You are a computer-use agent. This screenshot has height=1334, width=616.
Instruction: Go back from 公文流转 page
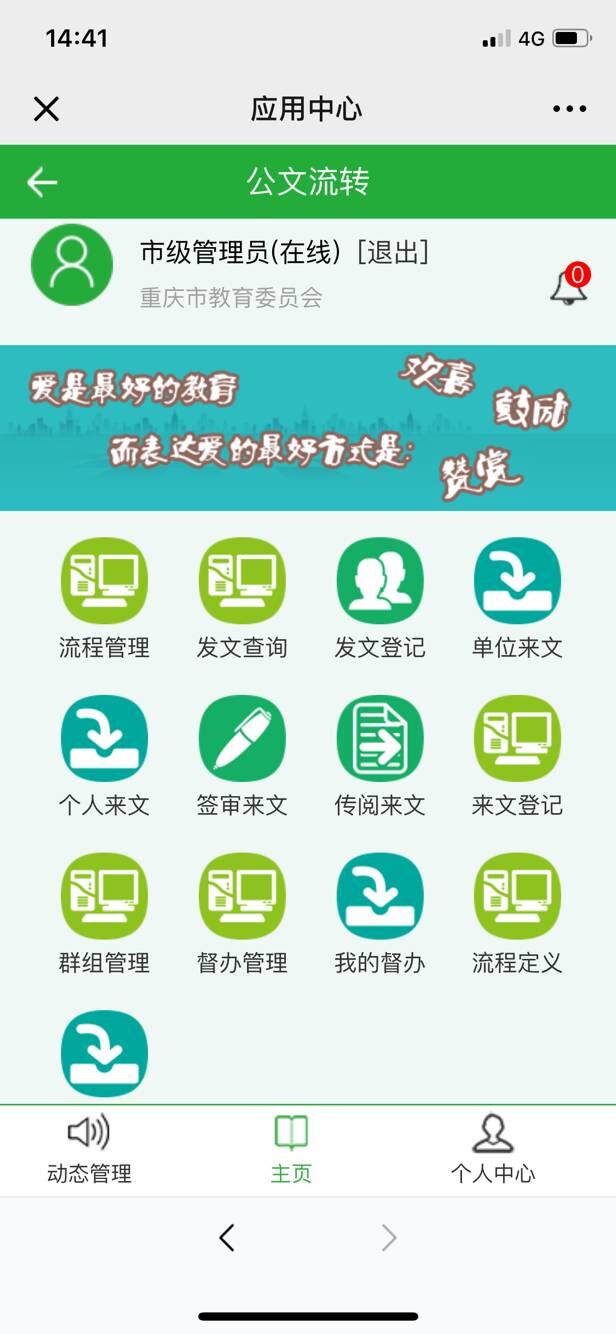(x=42, y=182)
